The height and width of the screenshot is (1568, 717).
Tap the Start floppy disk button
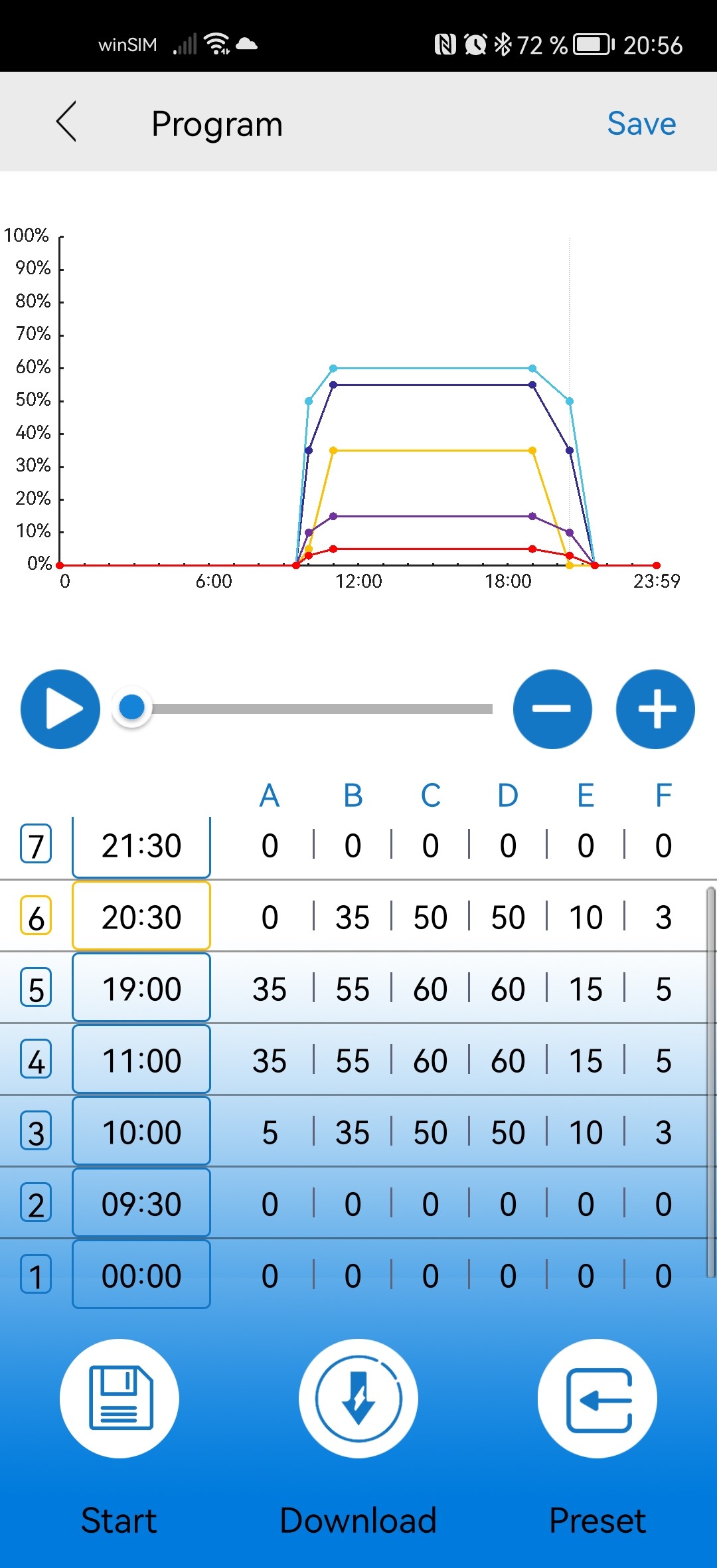pos(119,1398)
